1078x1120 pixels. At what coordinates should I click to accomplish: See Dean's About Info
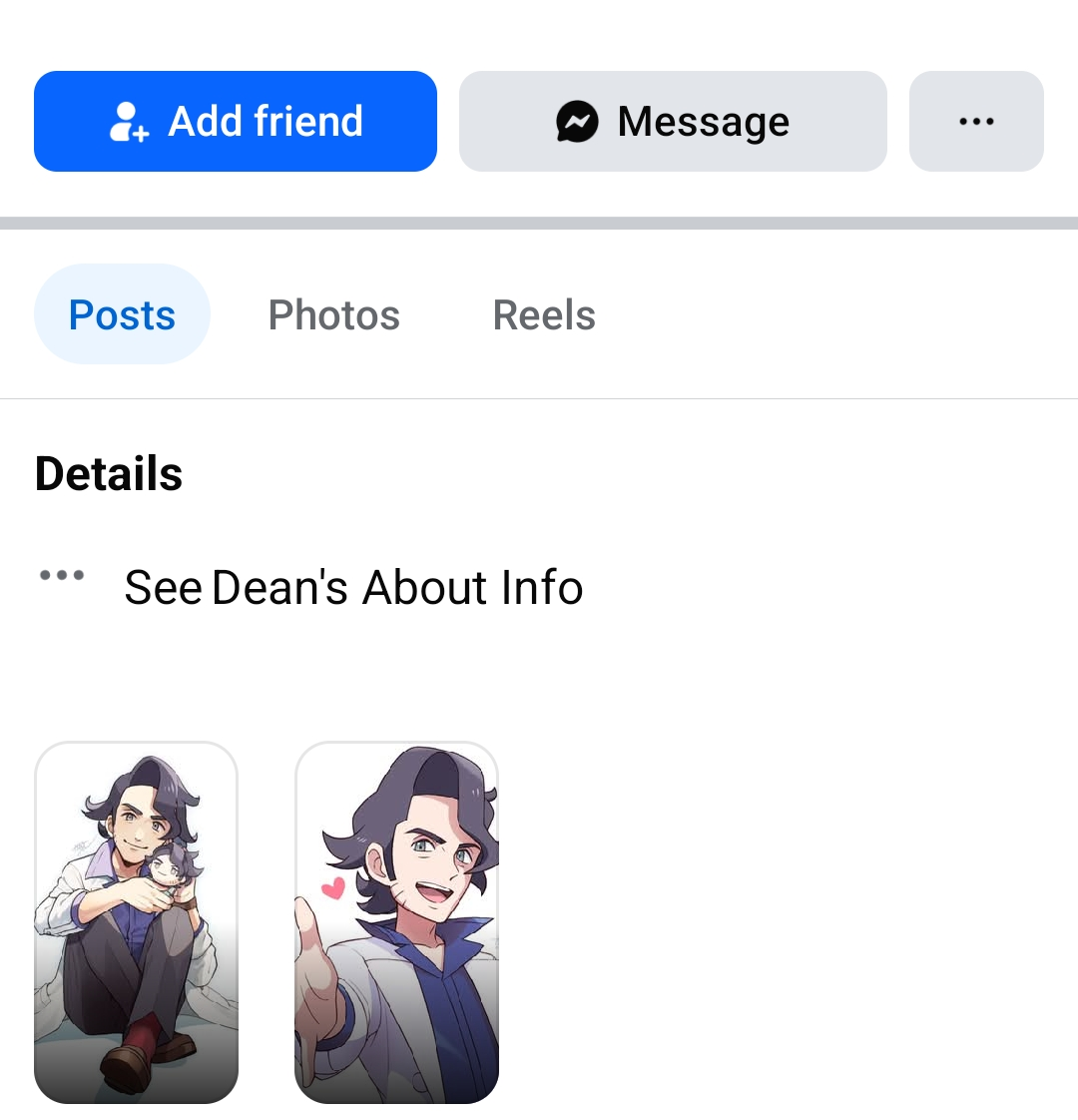coord(352,587)
